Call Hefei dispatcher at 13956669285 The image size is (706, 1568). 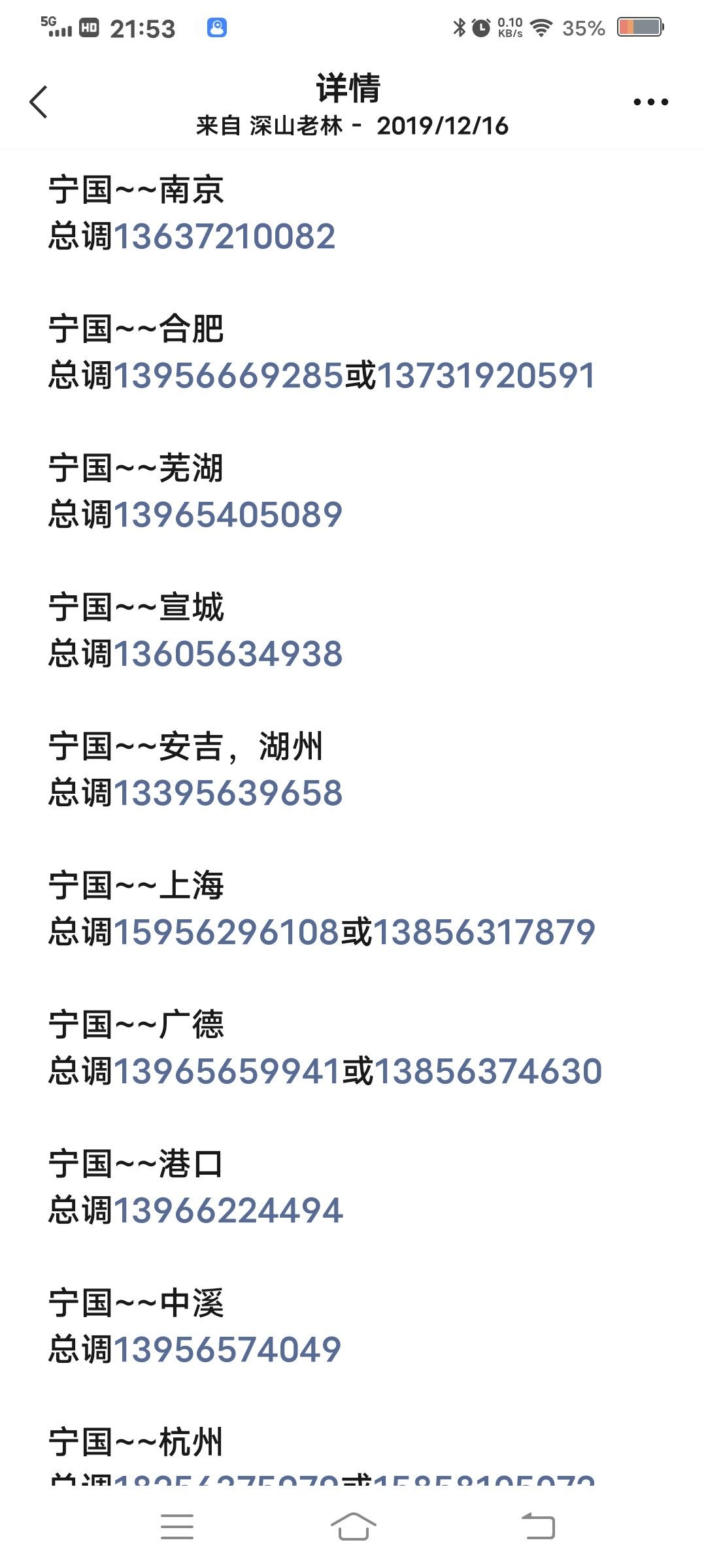click(229, 376)
